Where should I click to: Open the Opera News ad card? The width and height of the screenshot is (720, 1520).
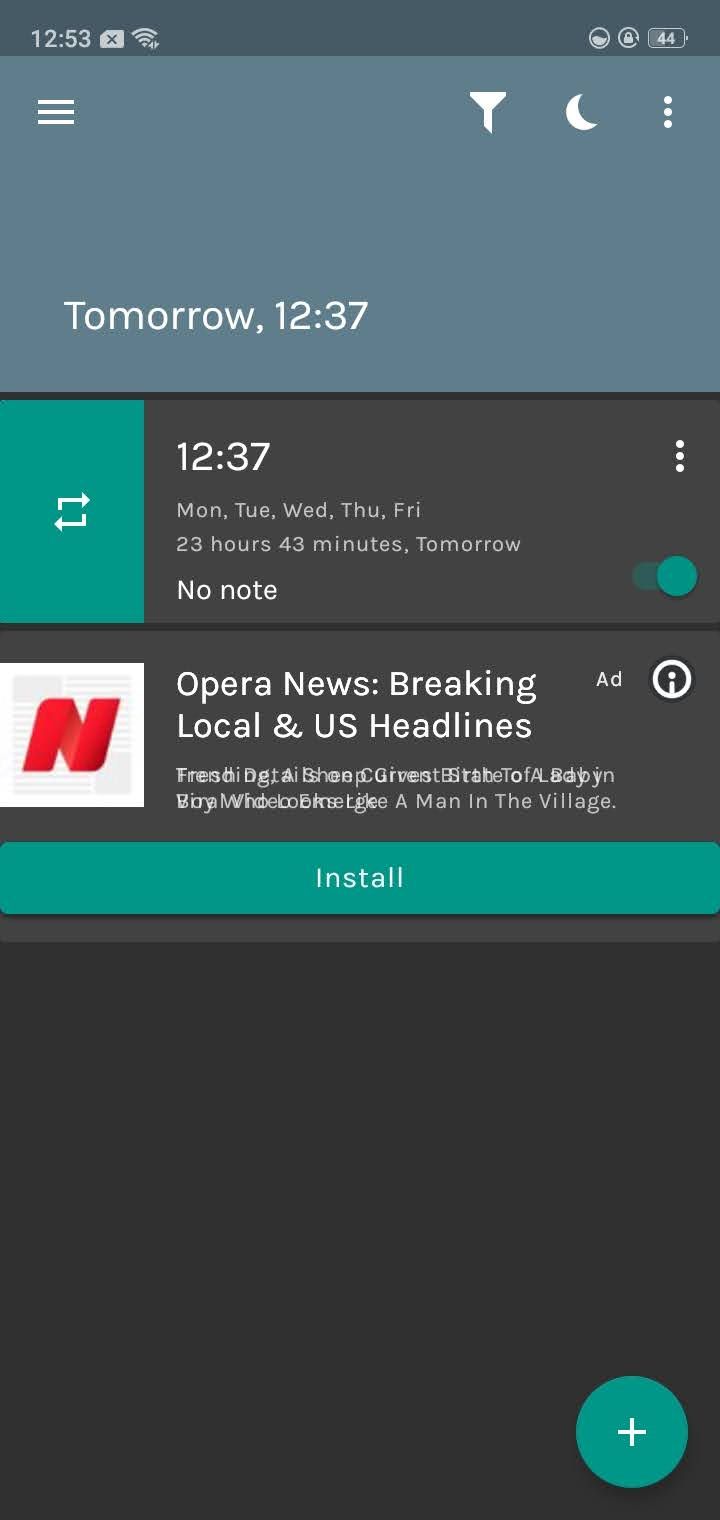355,705
